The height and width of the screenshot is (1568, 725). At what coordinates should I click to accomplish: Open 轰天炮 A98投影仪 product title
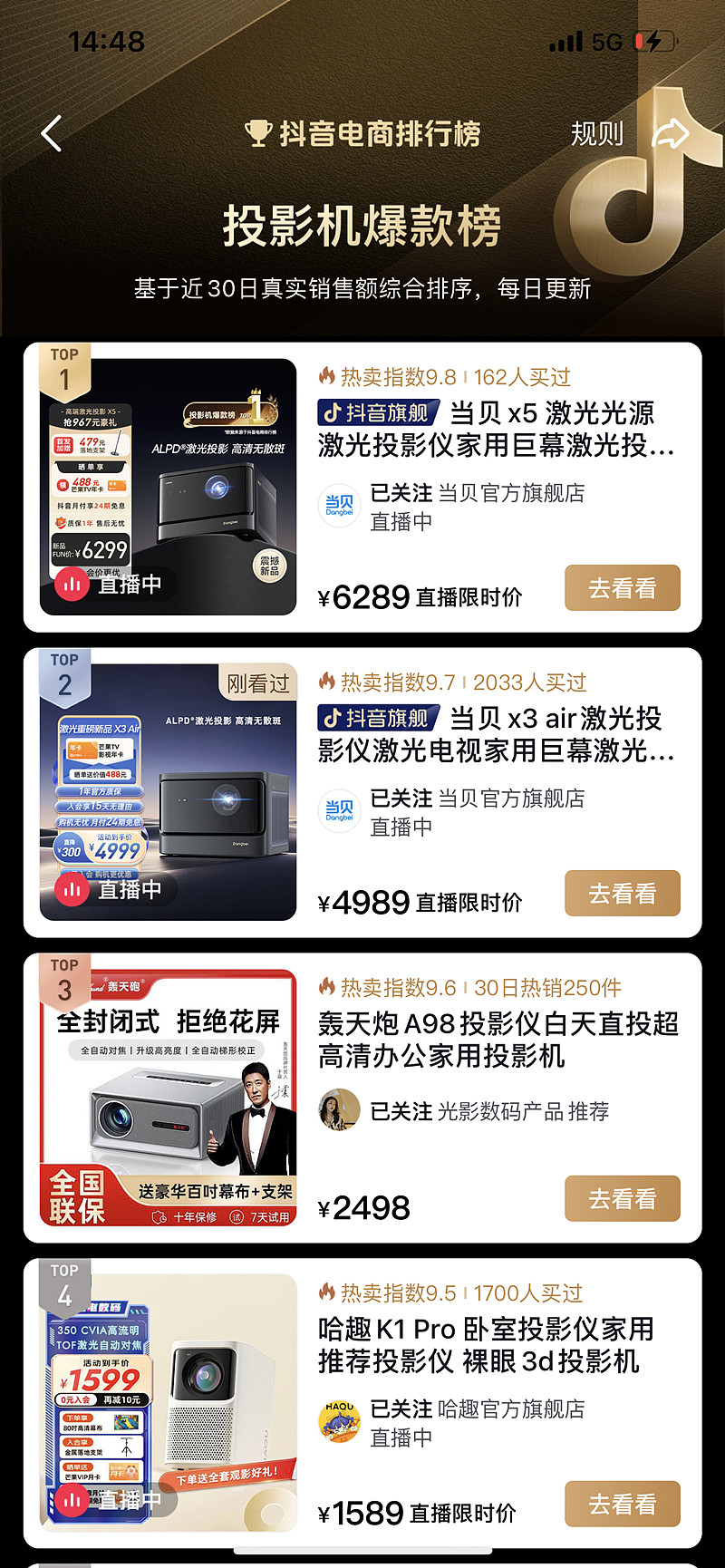[498, 1040]
